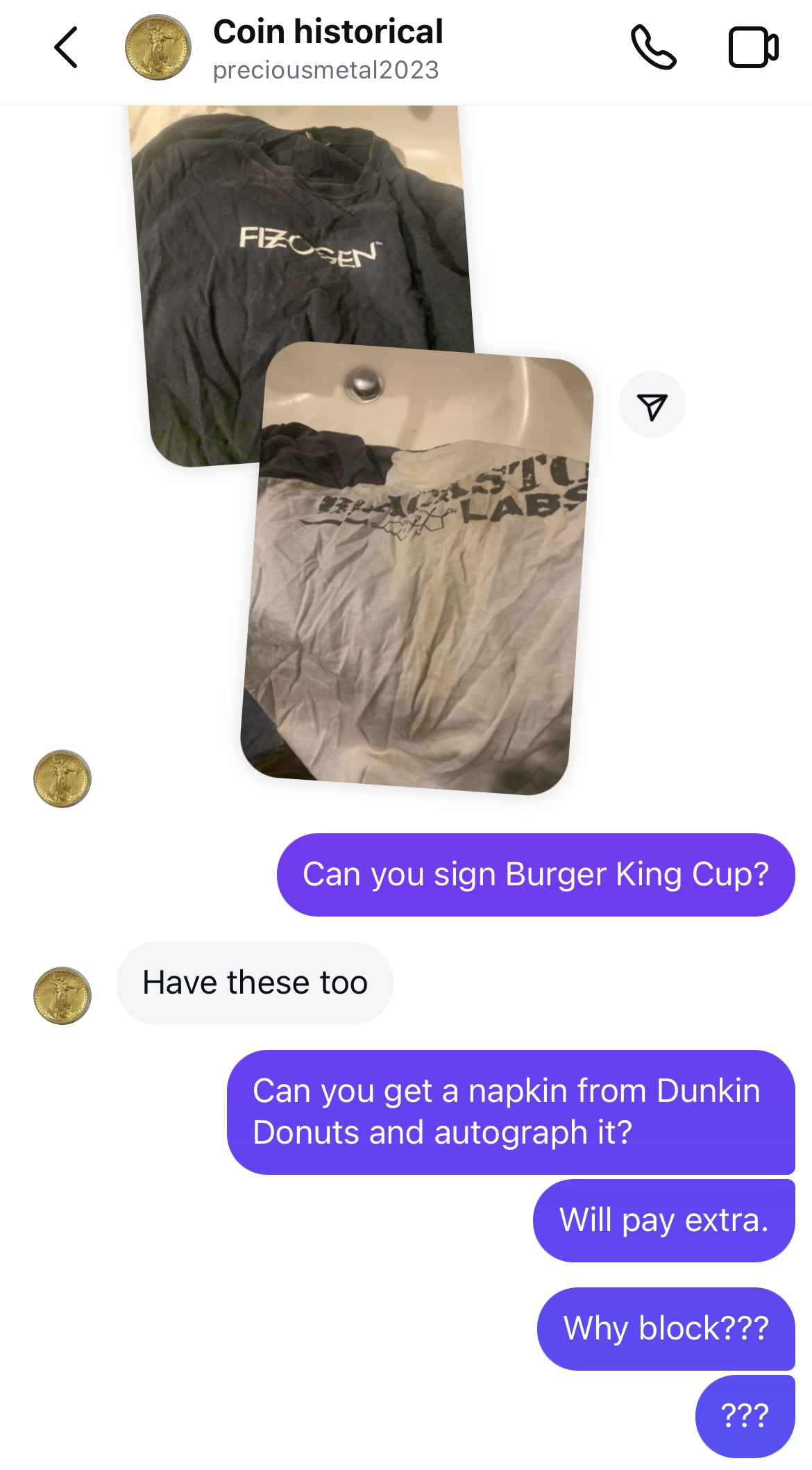Open the sender's avatar next to 'Have these too'

click(62, 996)
